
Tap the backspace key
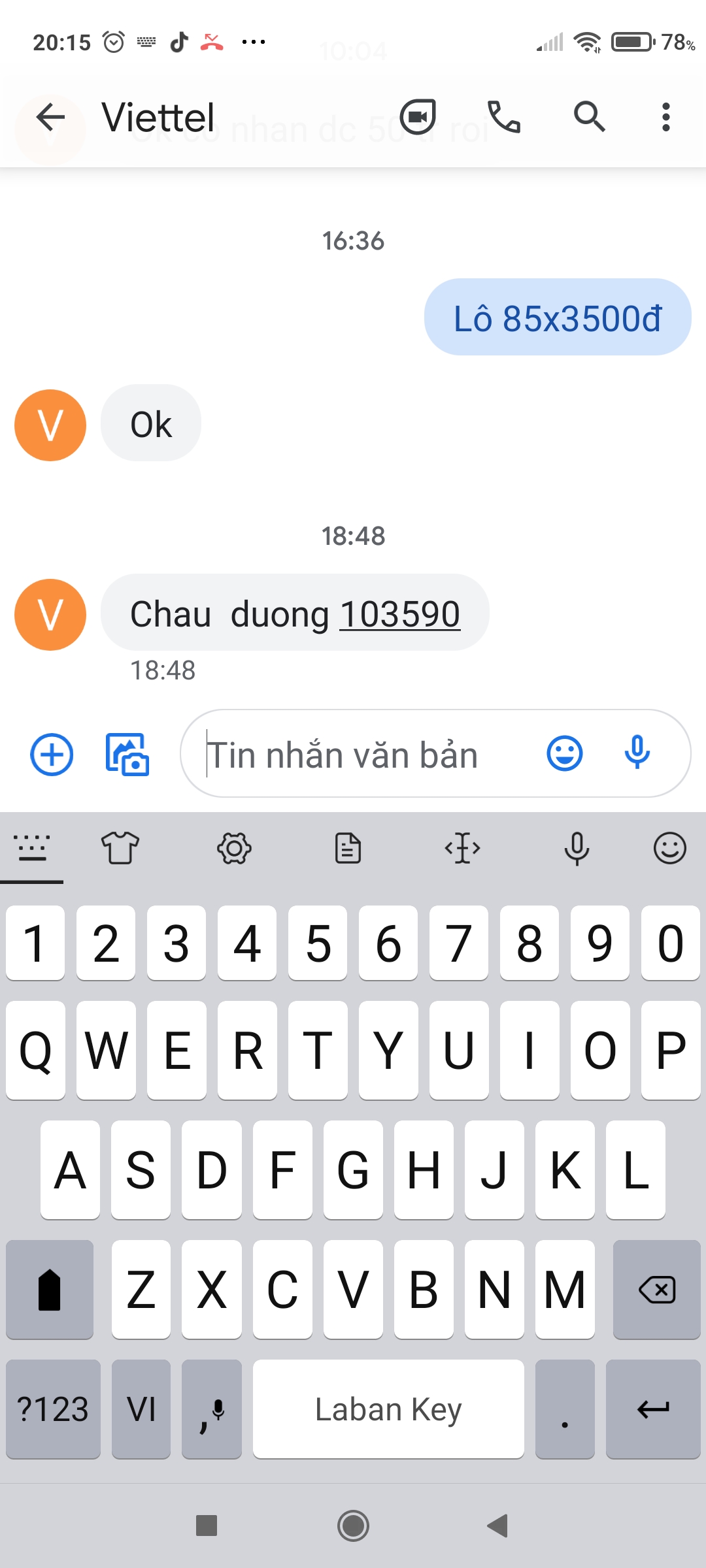point(656,1290)
